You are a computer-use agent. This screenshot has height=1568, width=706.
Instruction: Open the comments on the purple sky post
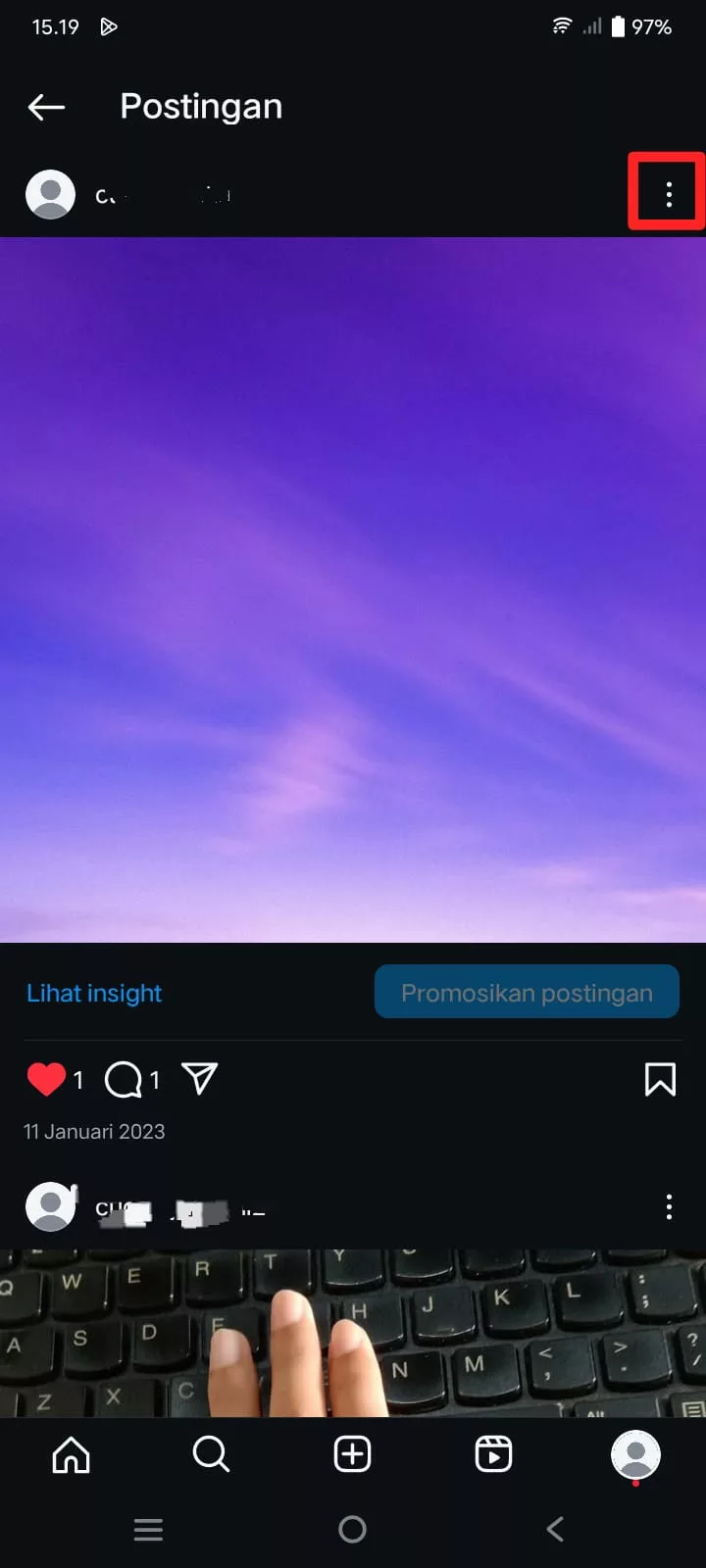point(124,1079)
